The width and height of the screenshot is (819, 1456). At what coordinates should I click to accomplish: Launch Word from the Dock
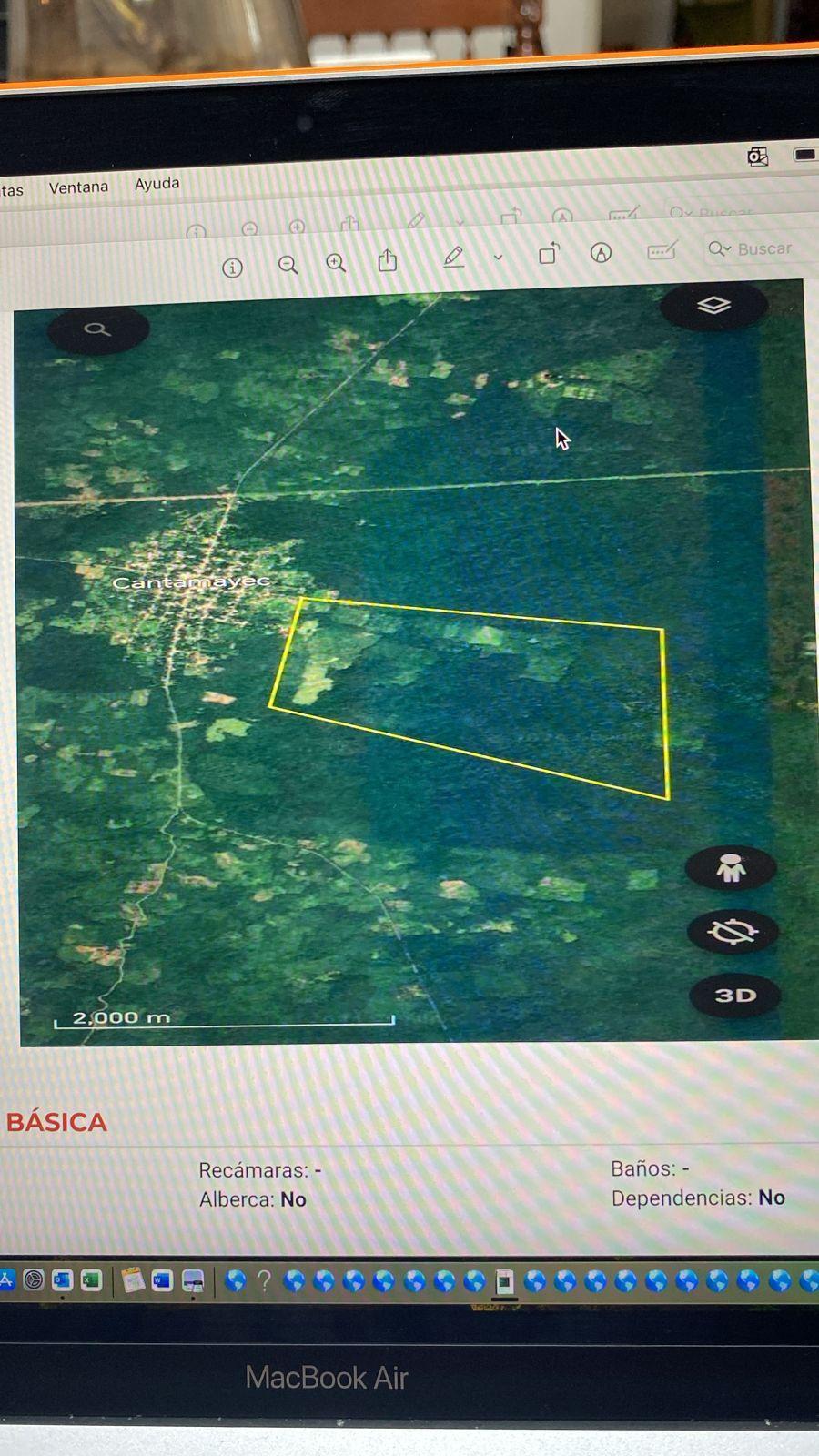coord(162,1281)
